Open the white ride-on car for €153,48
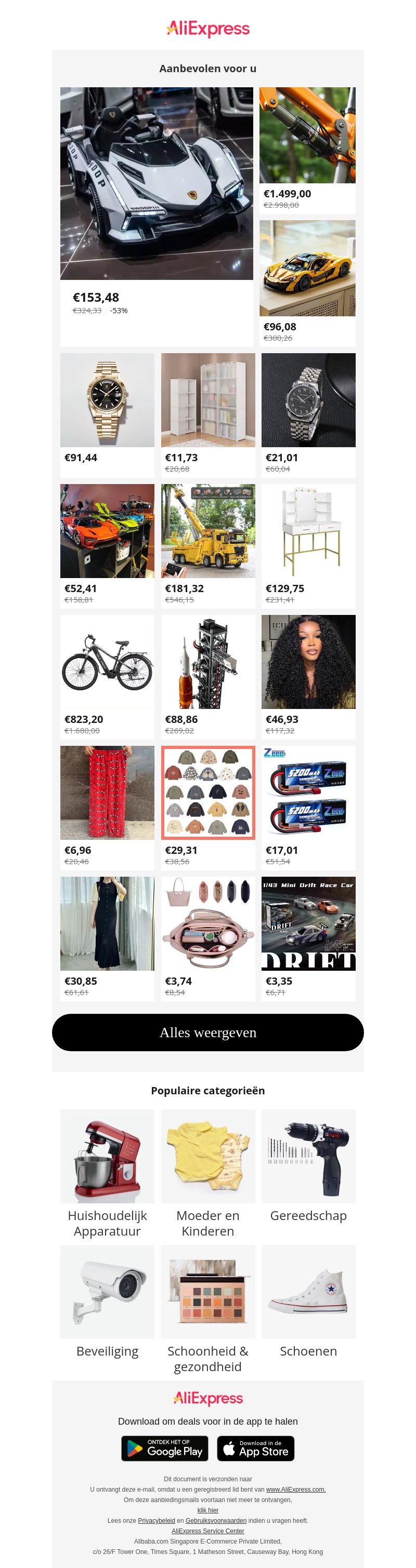This screenshot has height=1568, width=416. click(x=157, y=183)
